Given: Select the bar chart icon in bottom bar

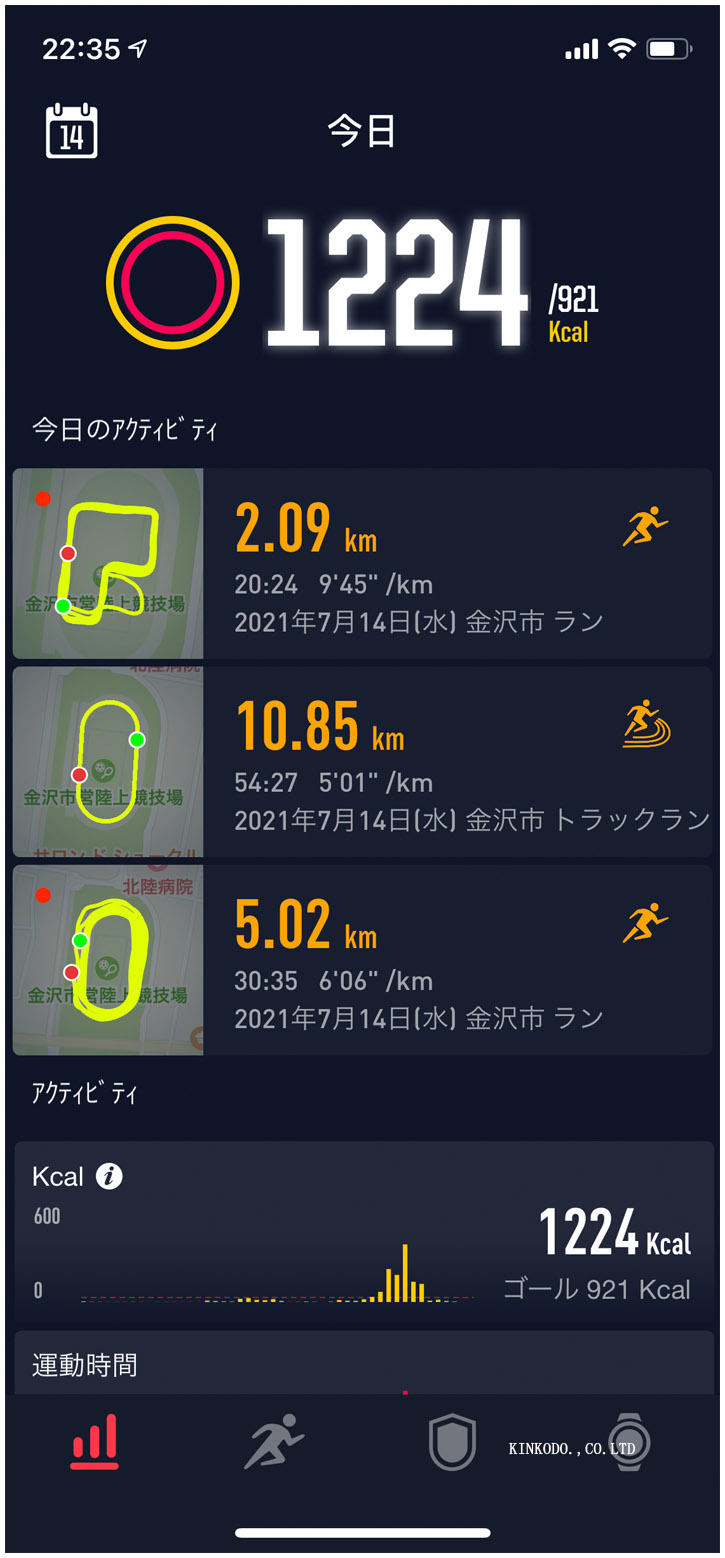Looking at the screenshot, I should click(92, 1445).
